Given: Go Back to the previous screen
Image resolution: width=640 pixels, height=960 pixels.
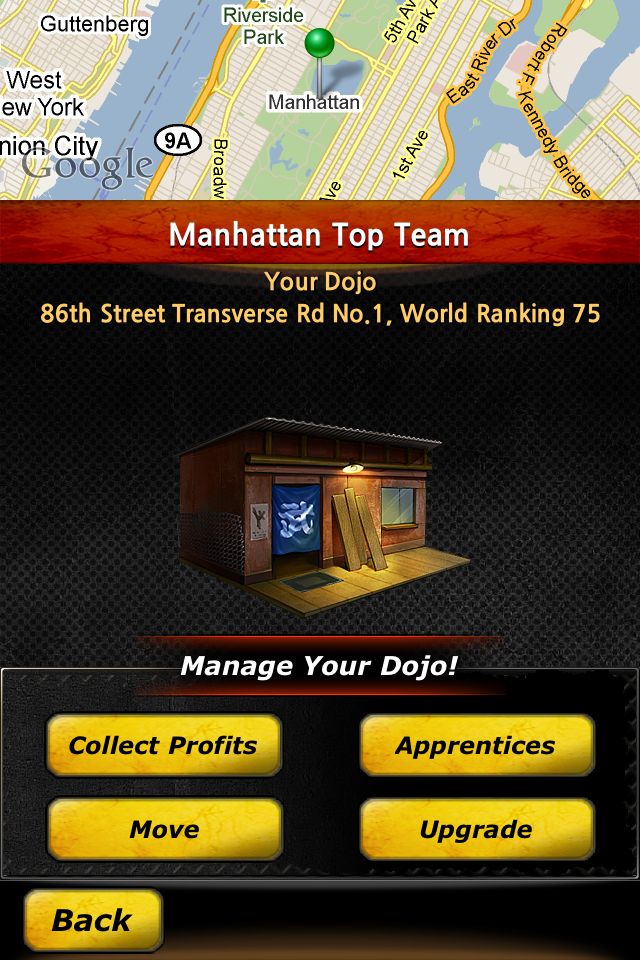Looking at the screenshot, I should [x=92, y=920].
